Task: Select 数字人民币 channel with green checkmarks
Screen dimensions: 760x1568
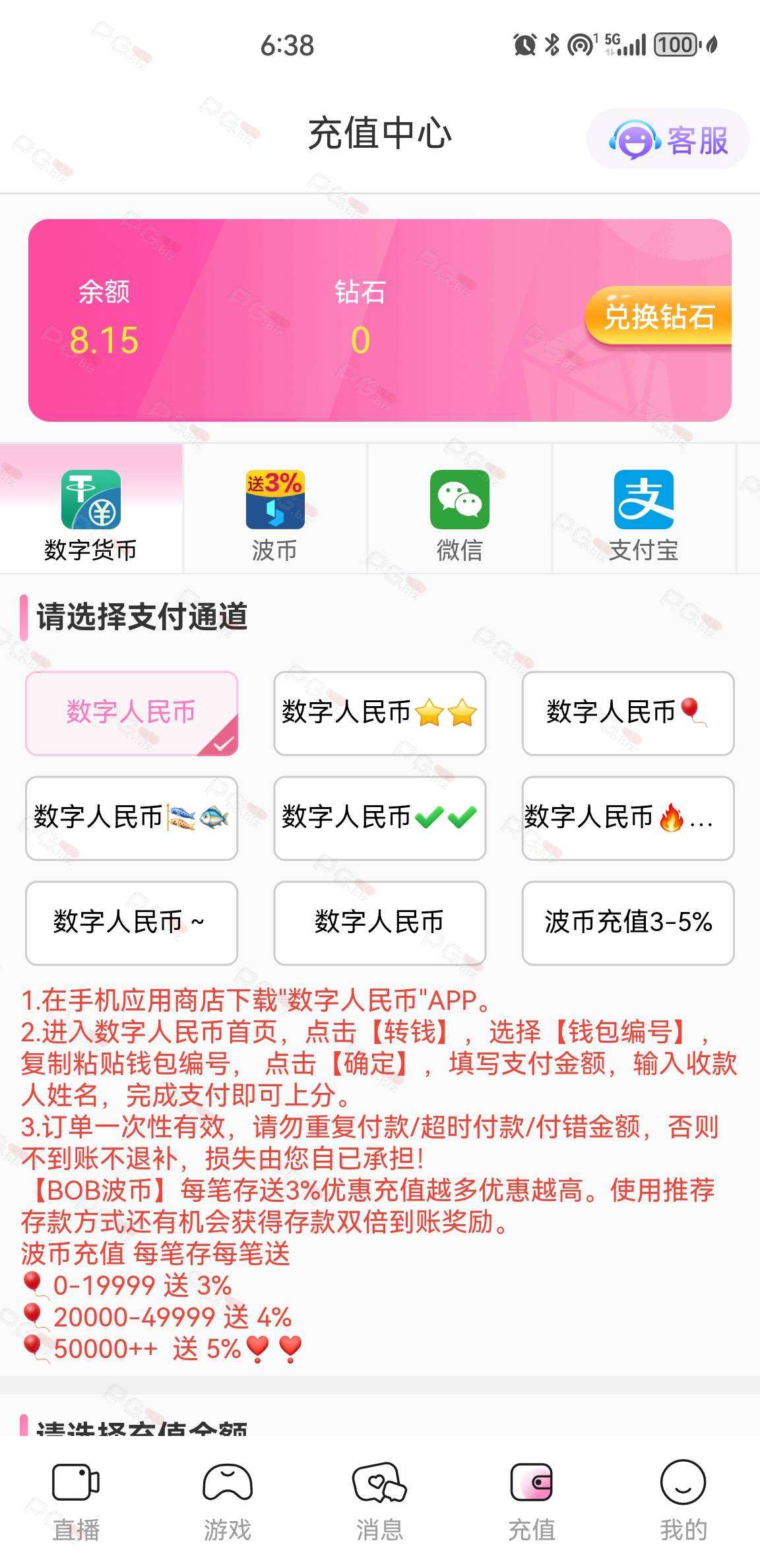Action: pyautogui.click(x=380, y=818)
